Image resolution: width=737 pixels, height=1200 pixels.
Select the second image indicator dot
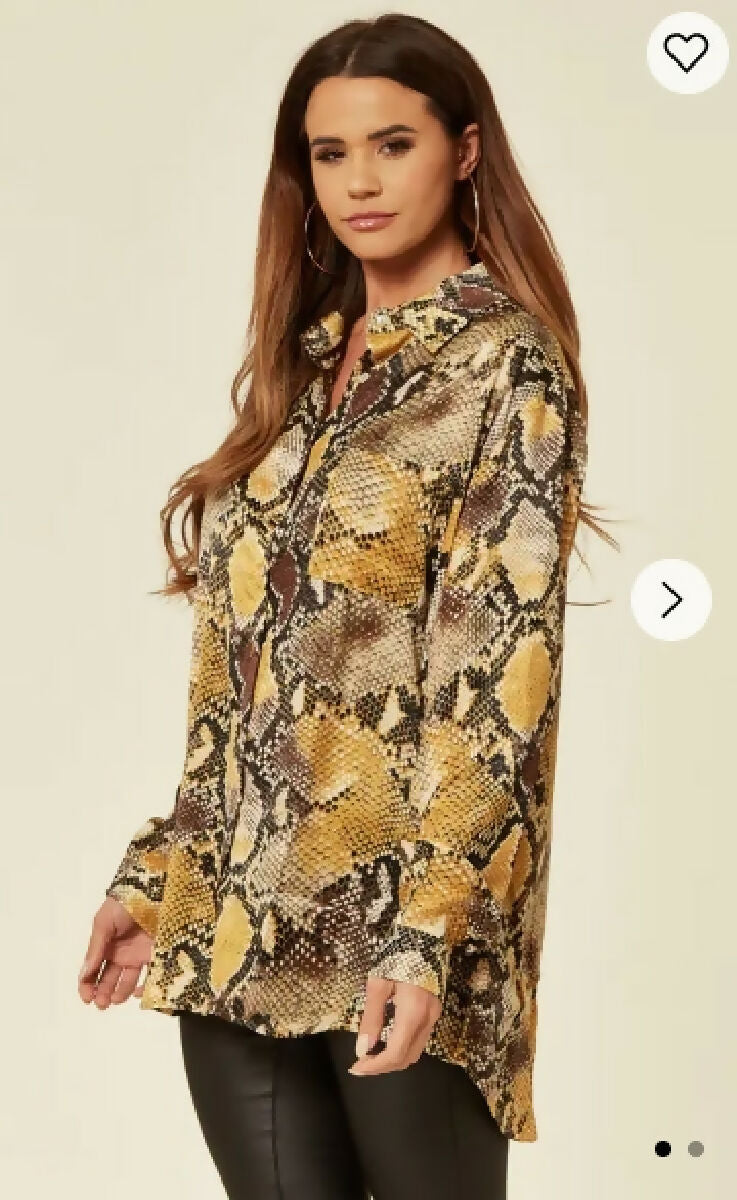(x=696, y=1149)
